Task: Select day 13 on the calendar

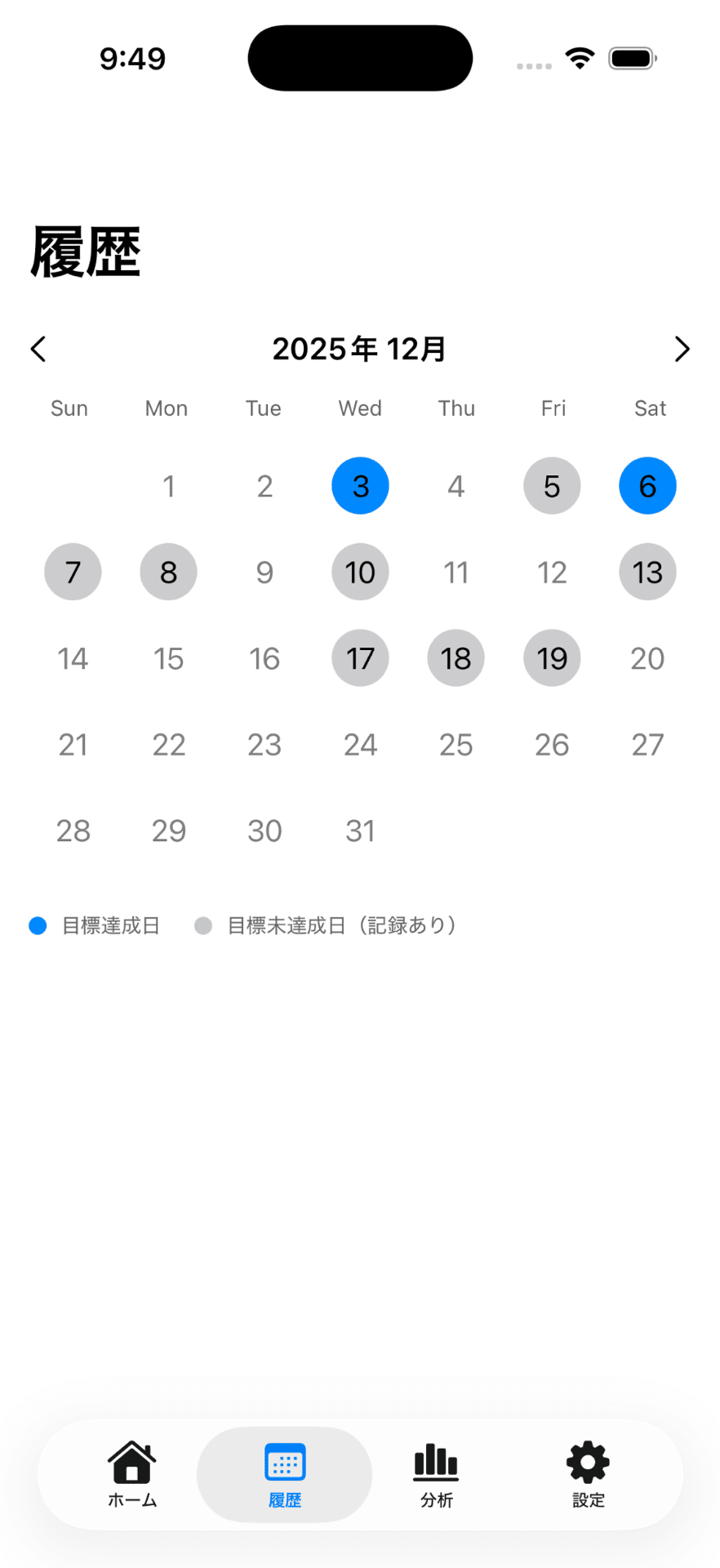Action: point(647,572)
